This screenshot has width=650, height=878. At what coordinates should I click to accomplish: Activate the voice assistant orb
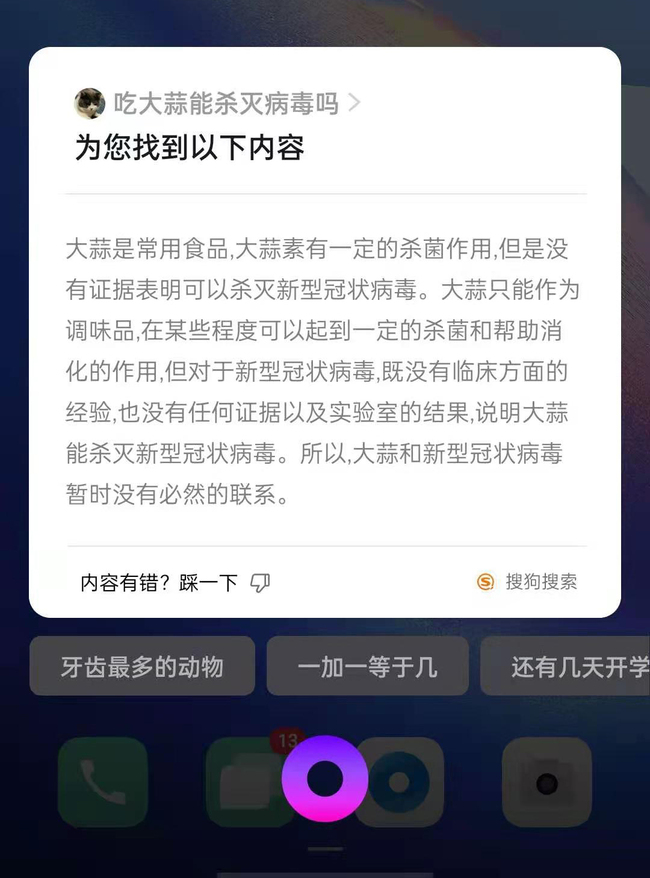tap(325, 779)
